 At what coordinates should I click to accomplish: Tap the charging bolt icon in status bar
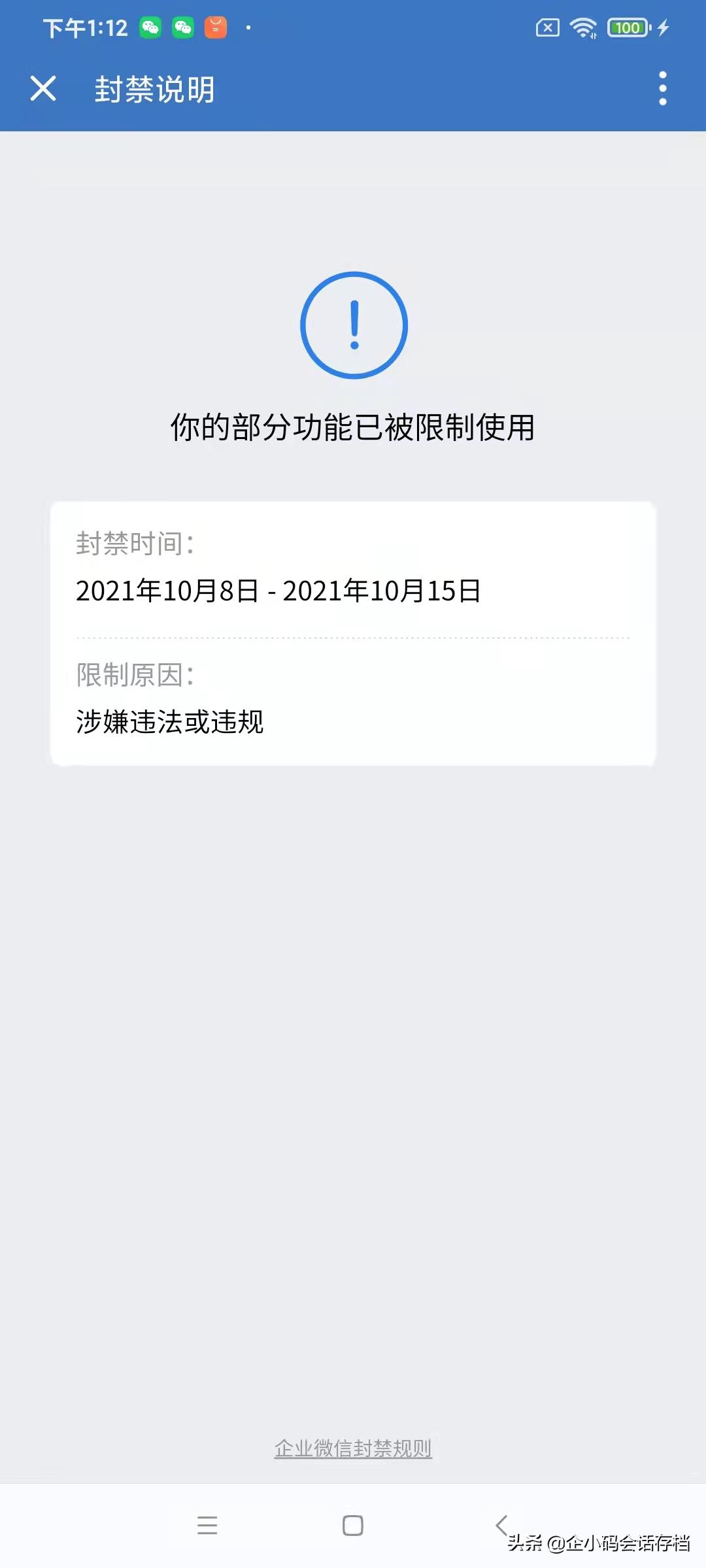click(663, 26)
